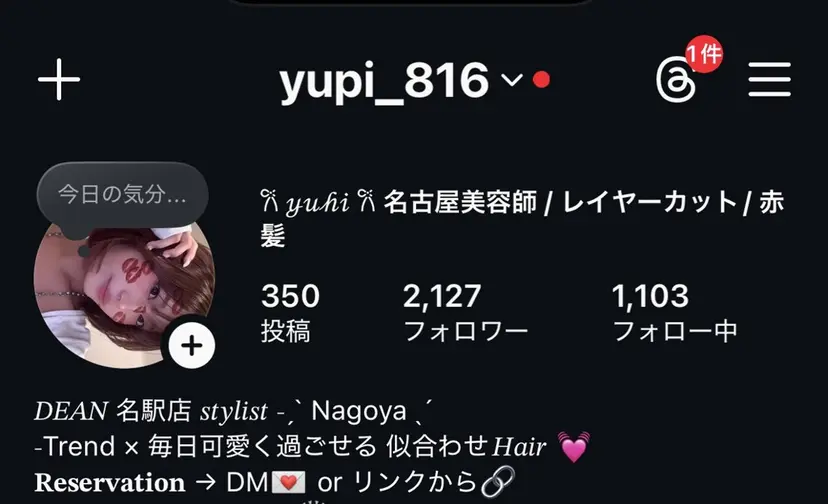Open the hamburger settings menu
Image resolution: width=828 pixels, height=504 pixels.
(769, 79)
